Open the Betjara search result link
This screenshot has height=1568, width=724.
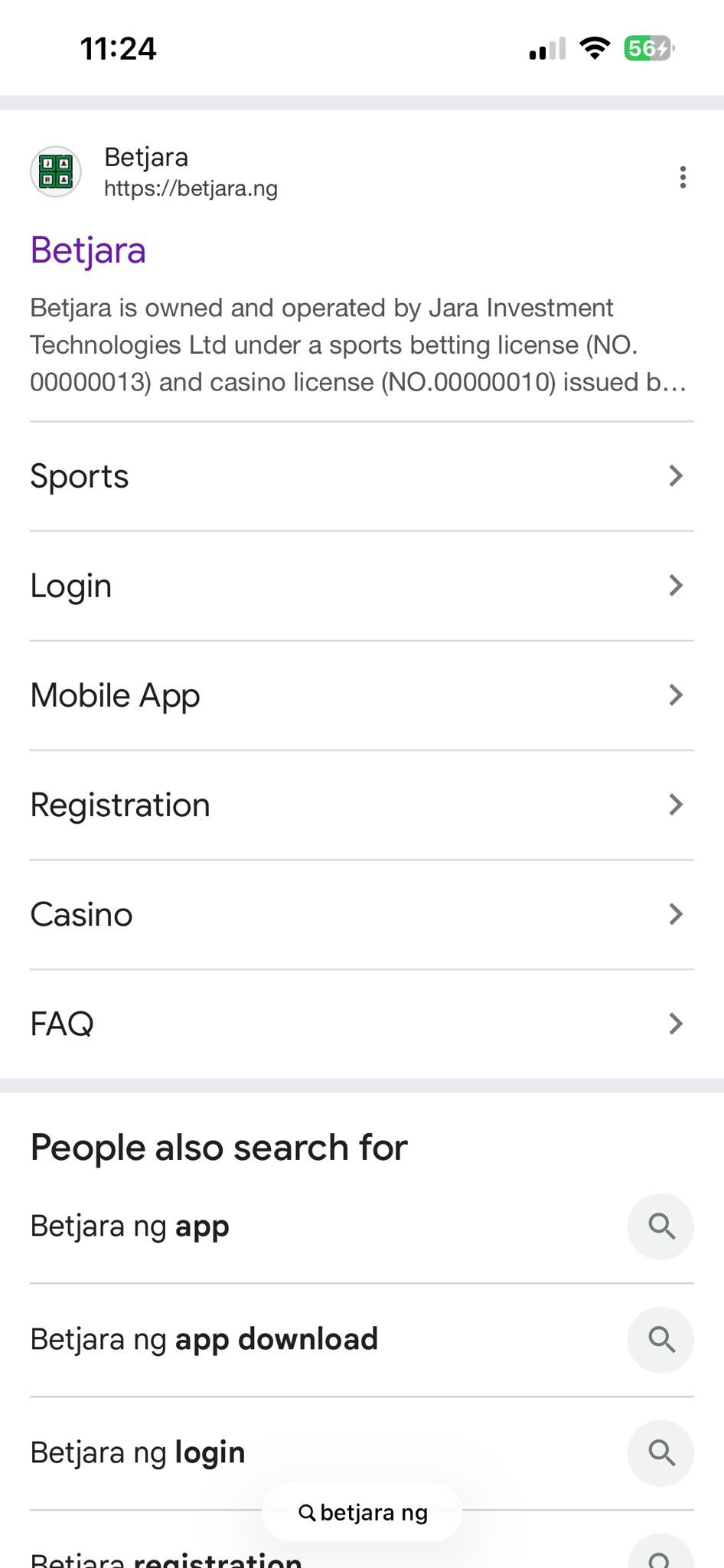click(88, 250)
